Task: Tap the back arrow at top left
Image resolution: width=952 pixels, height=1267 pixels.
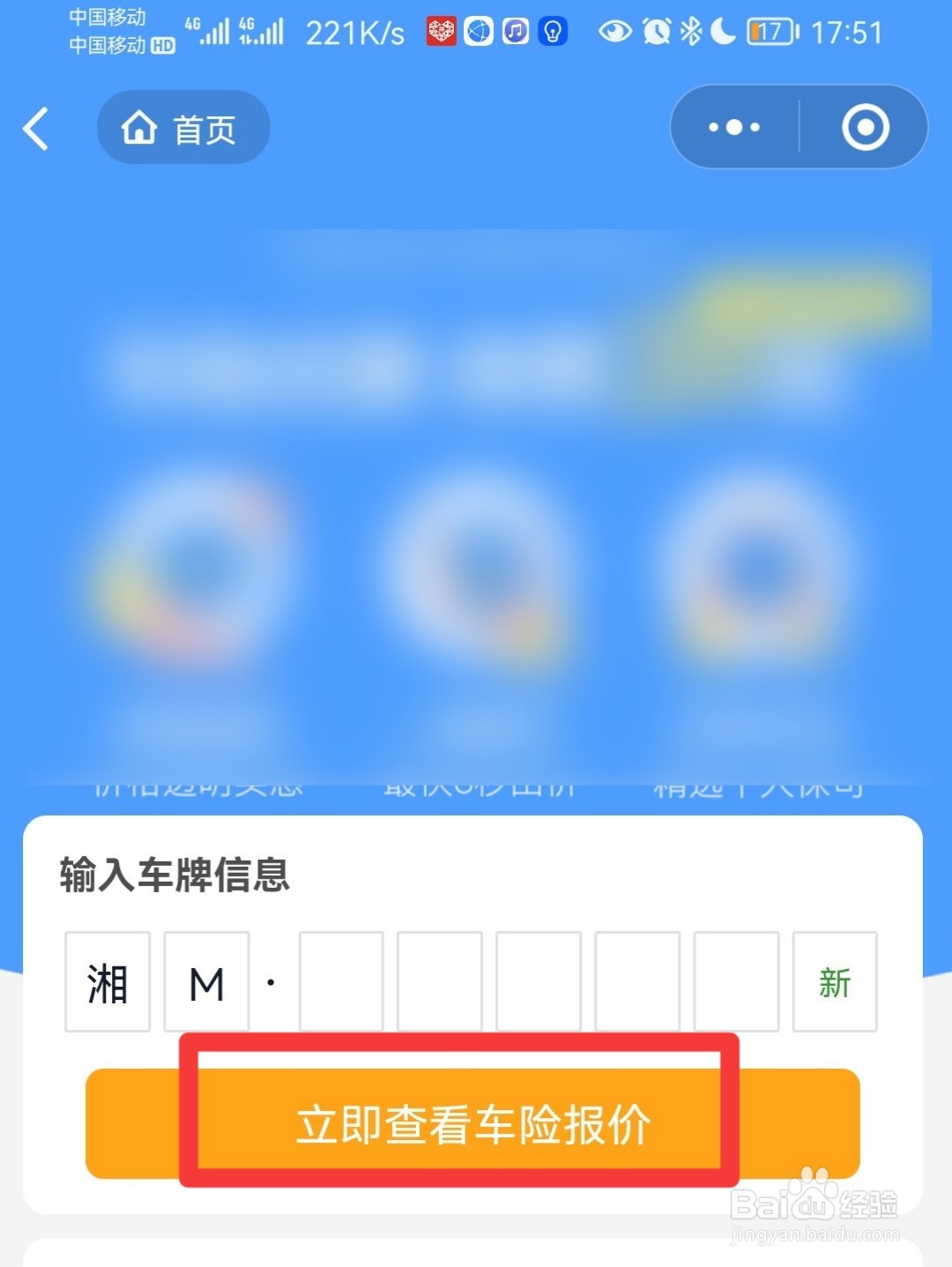Action: click(35, 127)
